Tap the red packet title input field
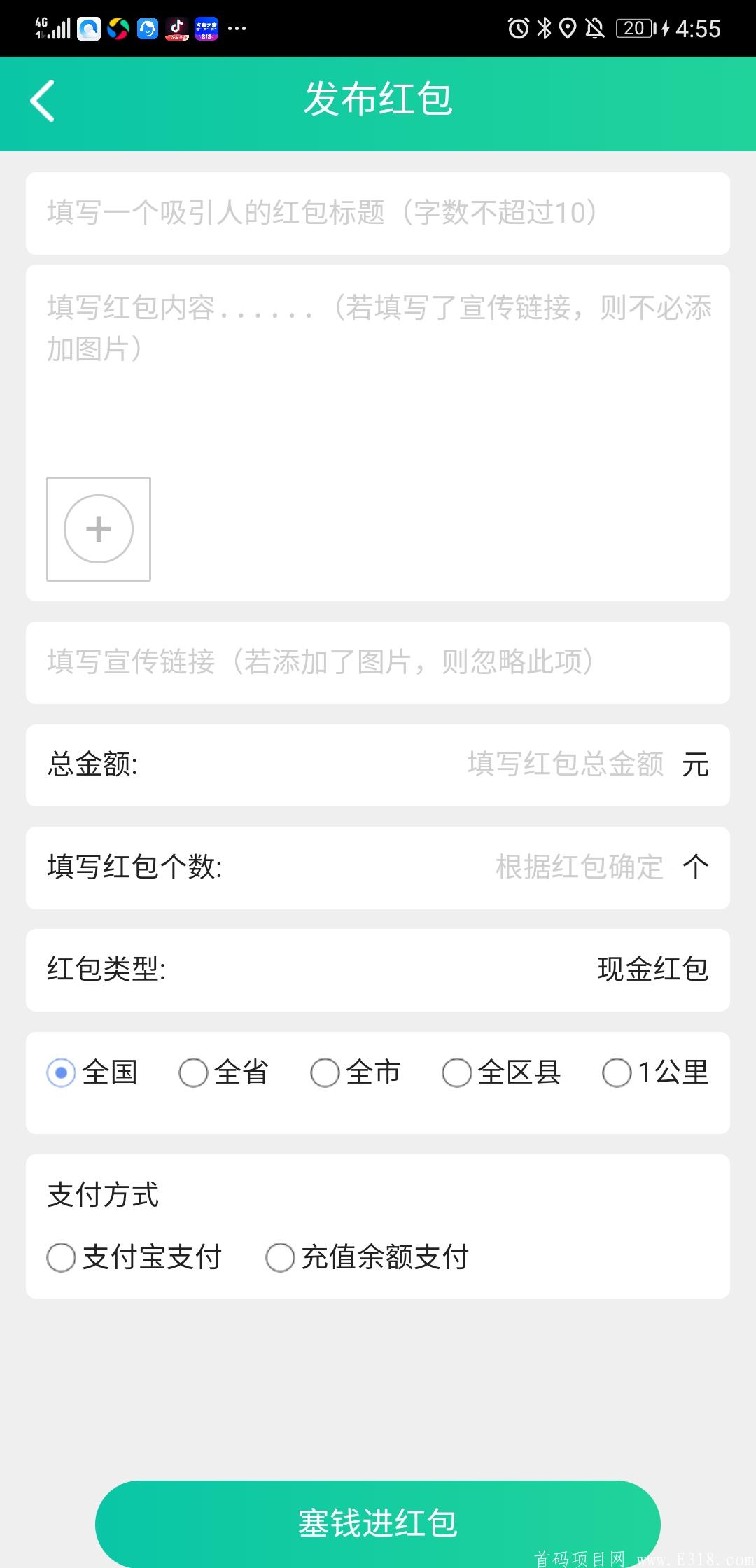756x1568 pixels. coord(378,211)
